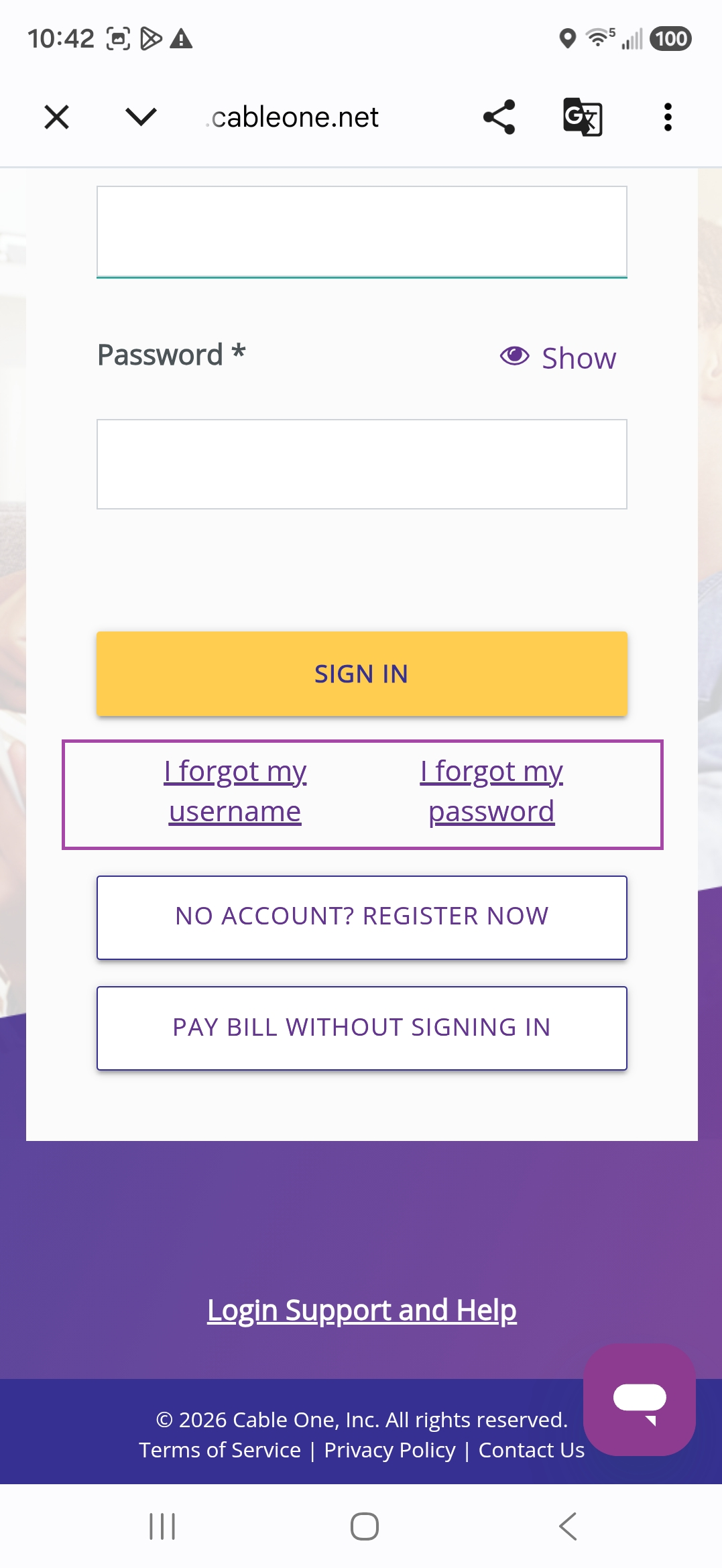The width and height of the screenshot is (722, 1568).
Task: Launch the purple chat bubble
Action: [x=640, y=1400]
